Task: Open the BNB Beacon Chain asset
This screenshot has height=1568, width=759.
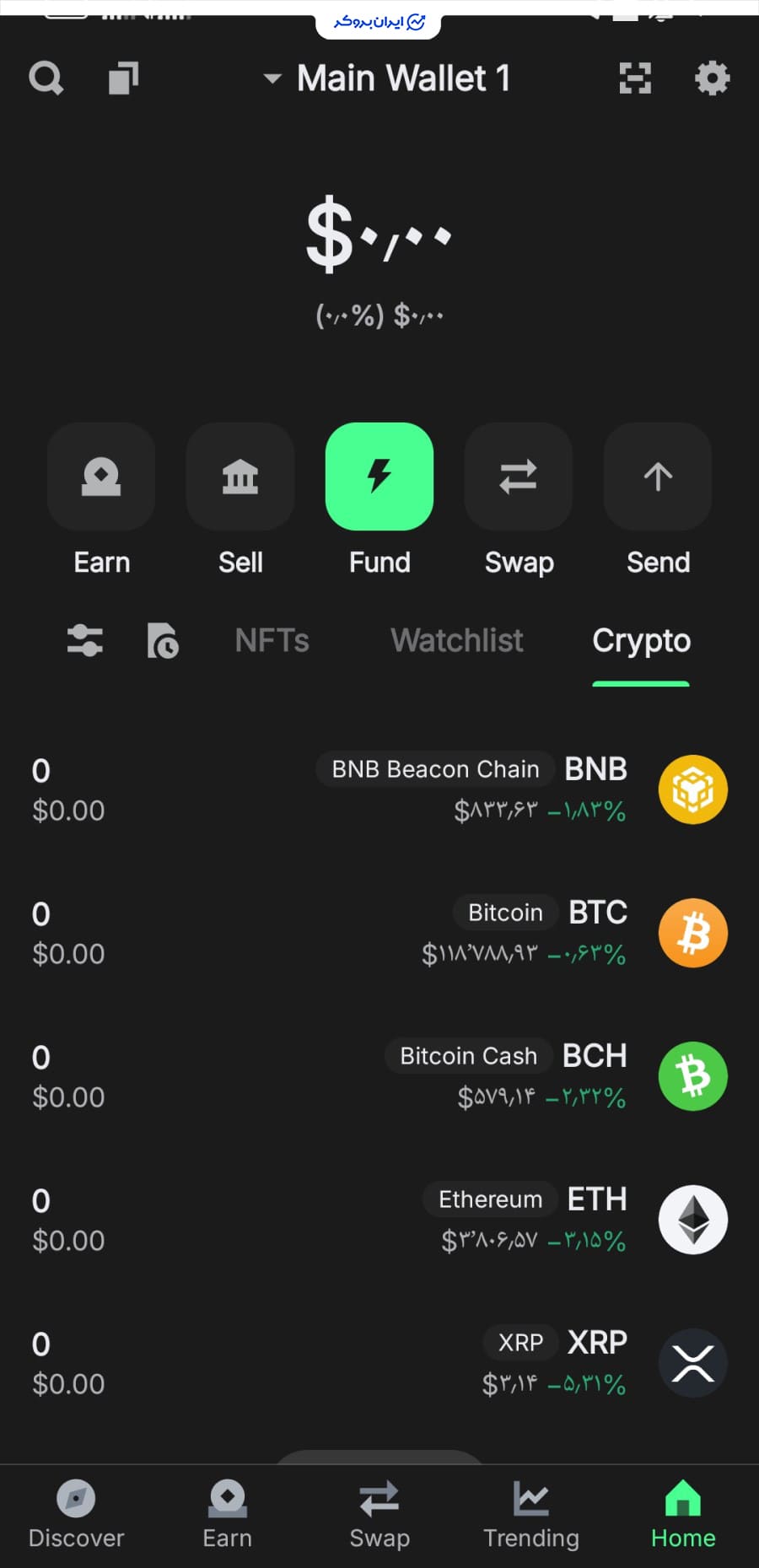Action: point(379,789)
